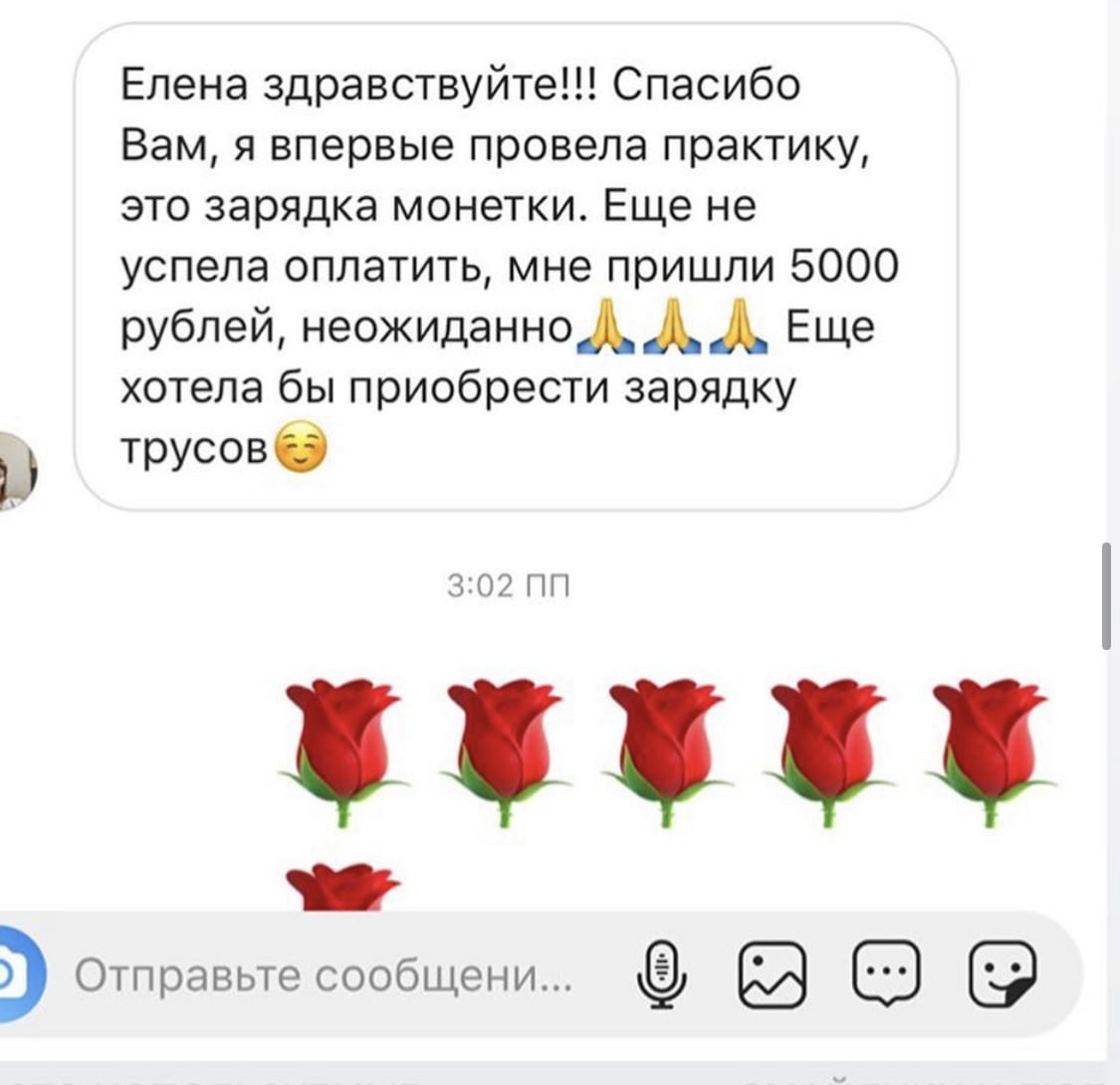The height and width of the screenshot is (1085, 1120).
Task: Open the sender's profile picture
Action: pyautogui.click(x=16, y=470)
